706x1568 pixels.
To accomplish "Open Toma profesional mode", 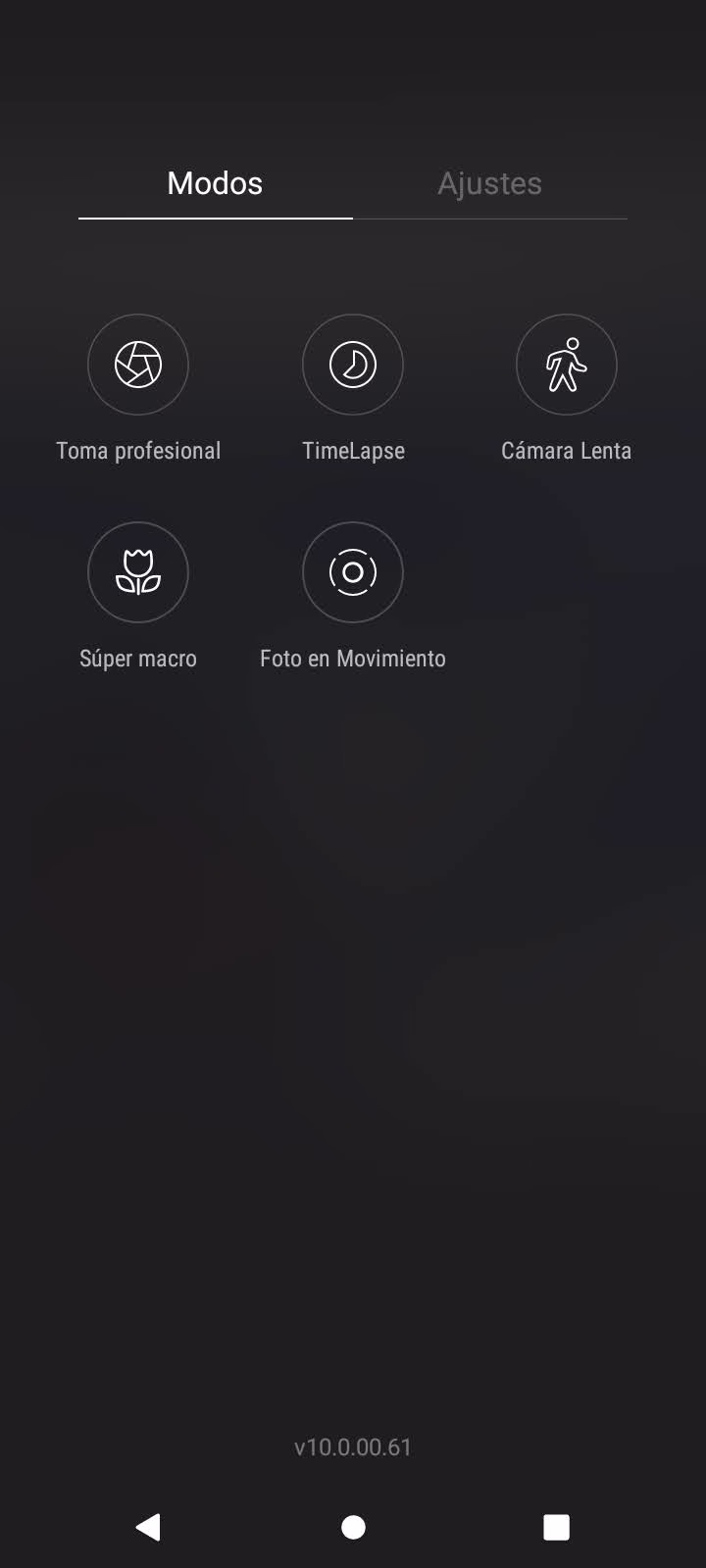I will [138, 365].
